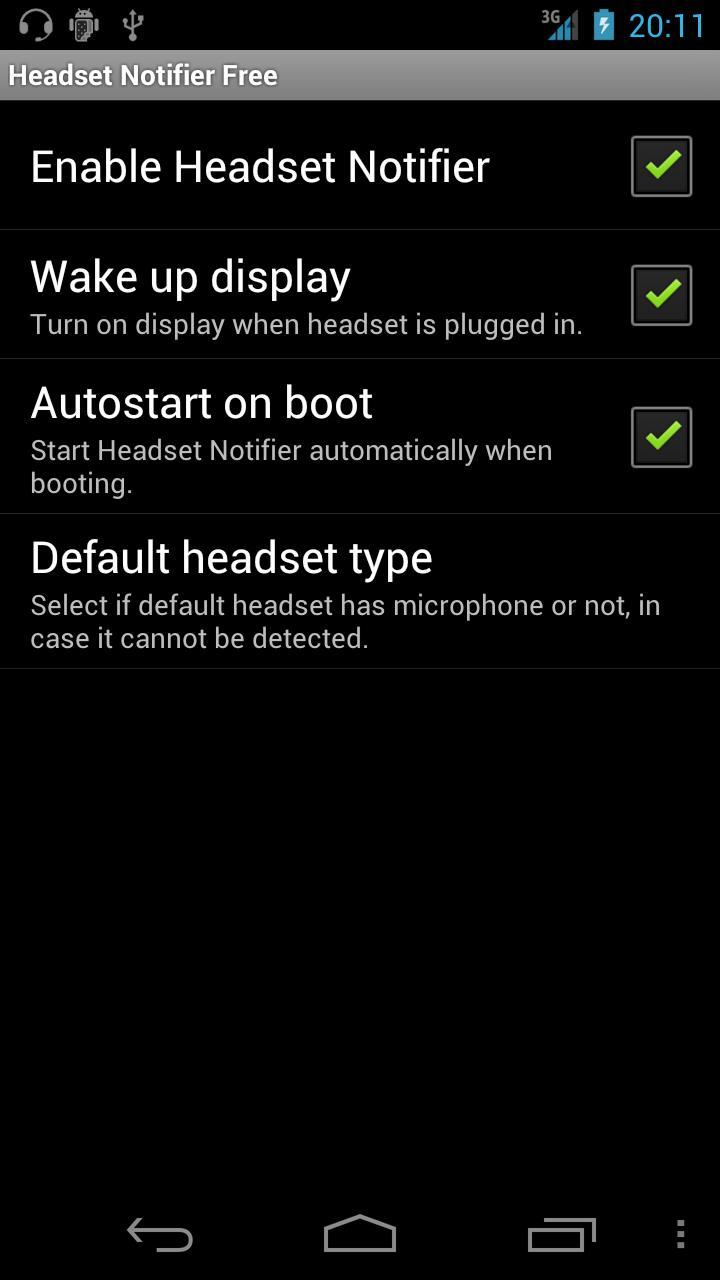Uncheck Wake up display
The width and height of the screenshot is (720, 1280).
click(659, 294)
